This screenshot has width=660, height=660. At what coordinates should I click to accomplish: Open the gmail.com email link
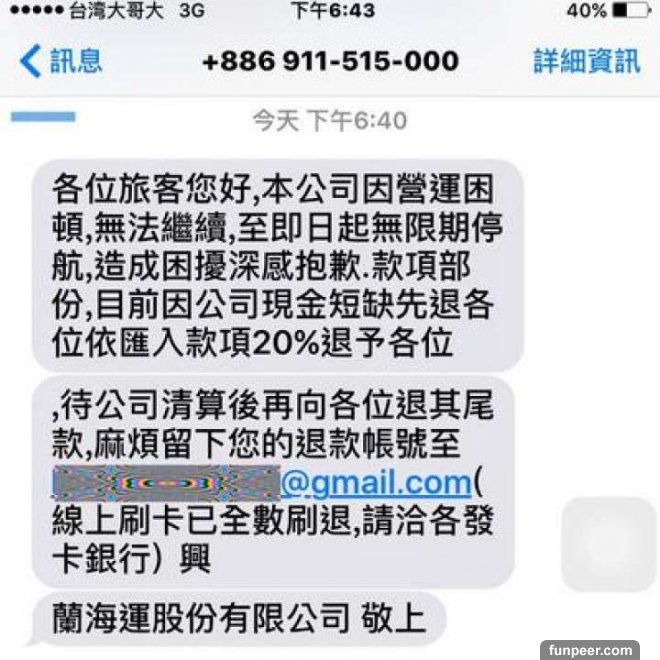[375, 484]
